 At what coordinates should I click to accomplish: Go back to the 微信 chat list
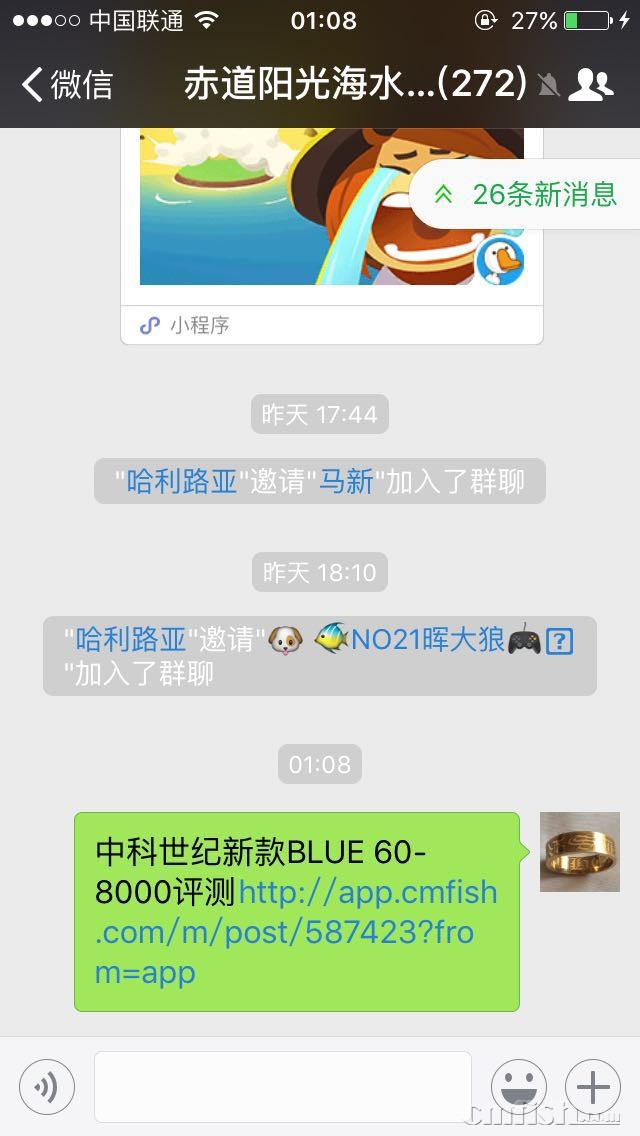click(x=68, y=85)
